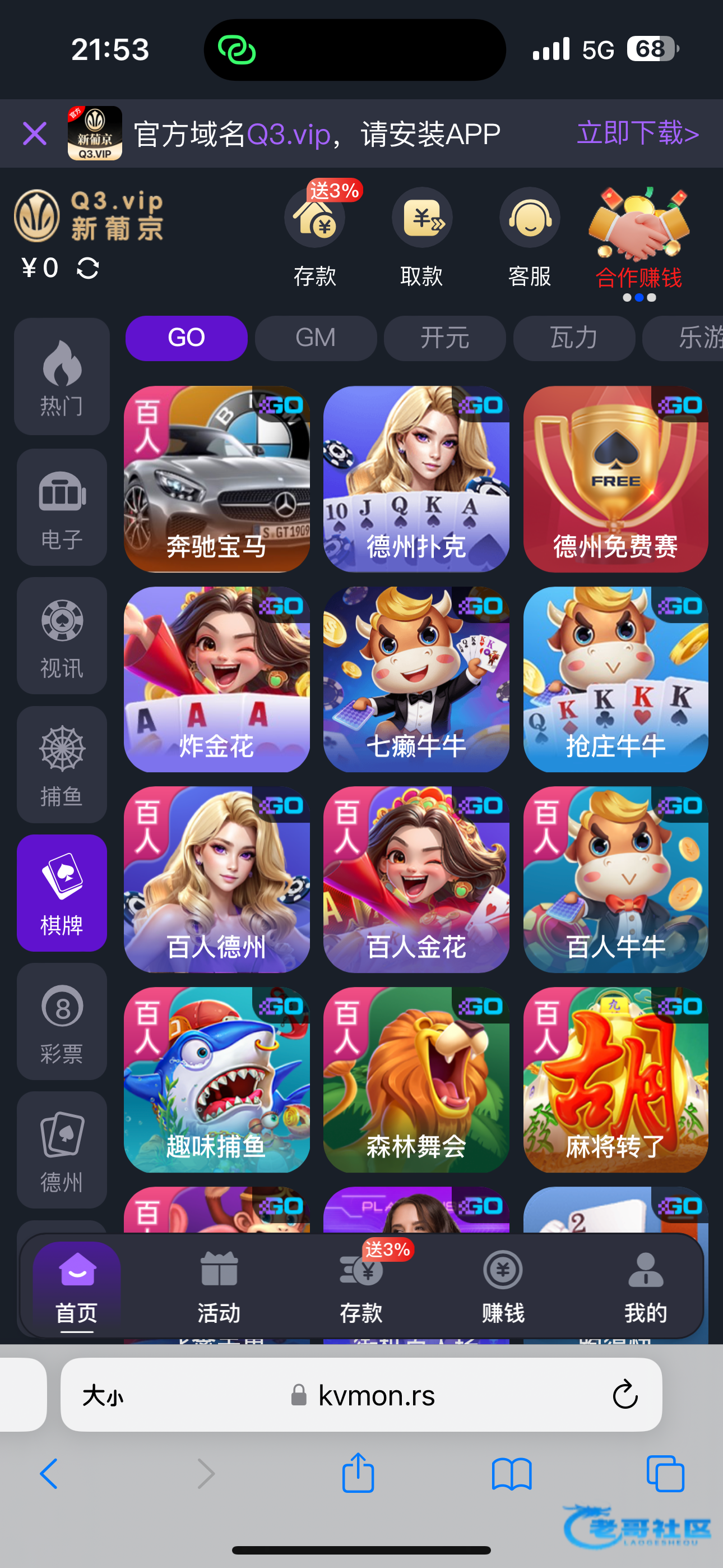
Task: Open the 热门 category
Action: 62,376
